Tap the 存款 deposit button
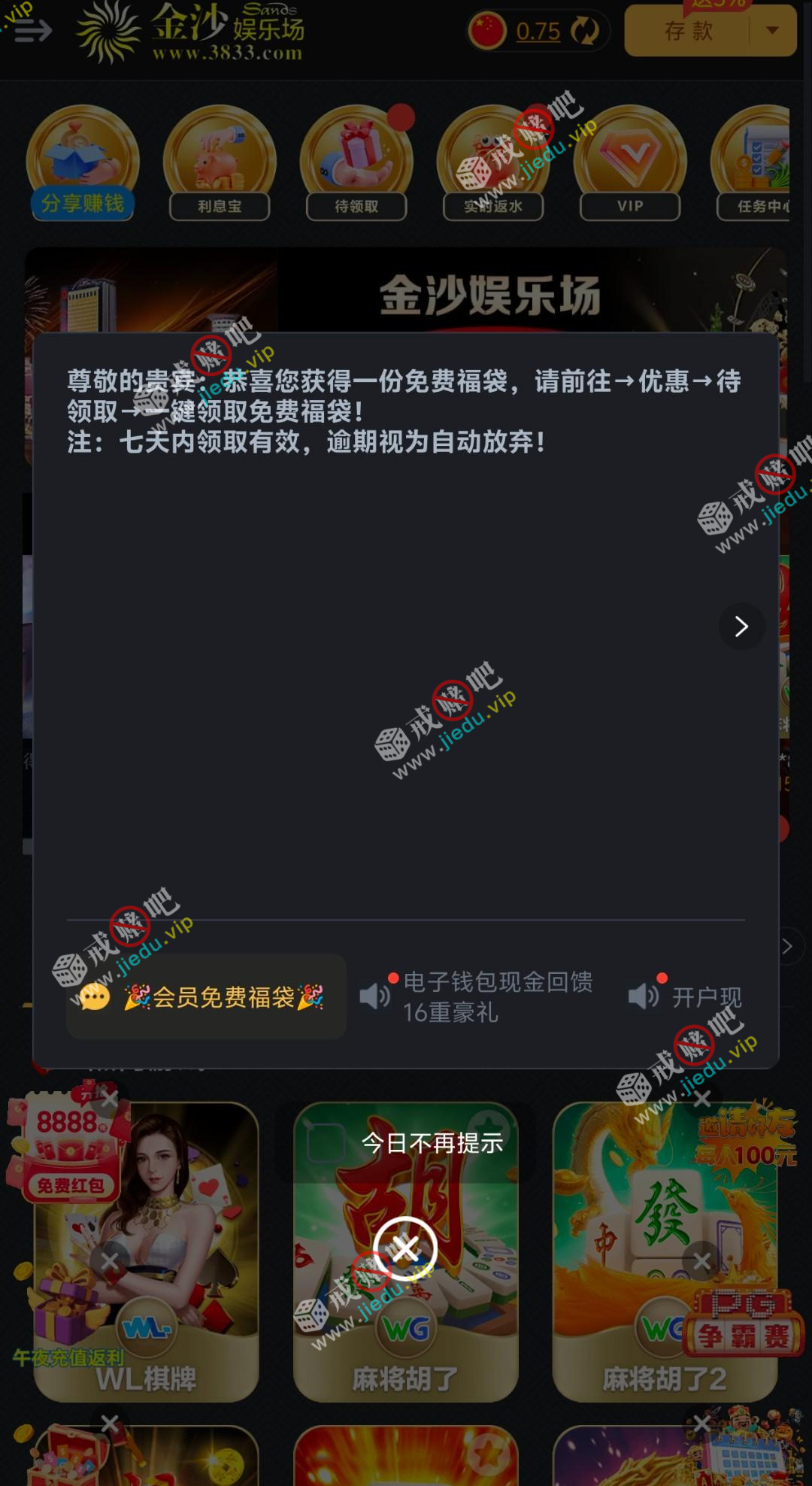Screen dimensions: 812x1486 point(687,31)
